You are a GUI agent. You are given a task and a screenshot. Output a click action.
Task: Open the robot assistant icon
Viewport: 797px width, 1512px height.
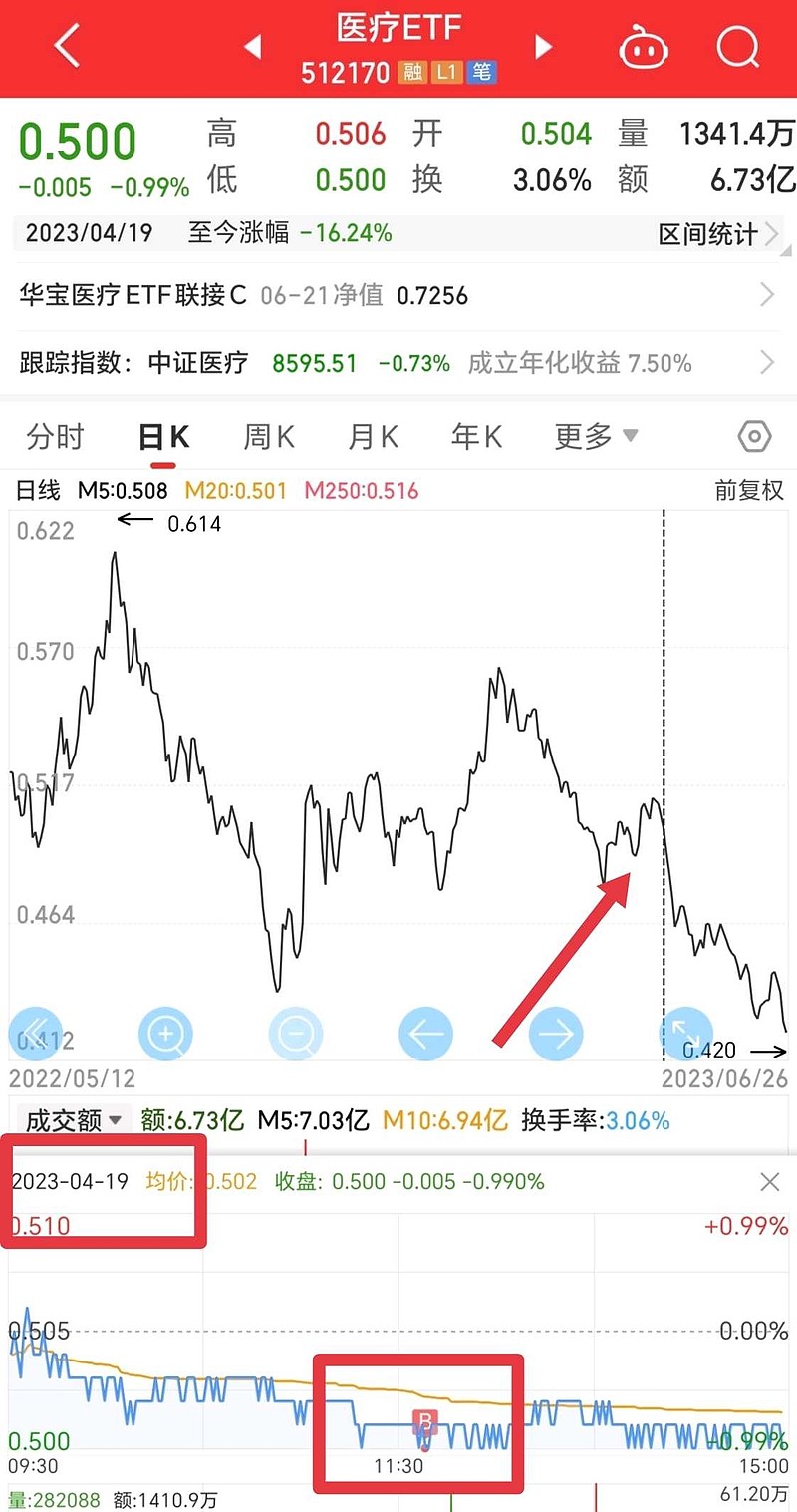coord(644,46)
